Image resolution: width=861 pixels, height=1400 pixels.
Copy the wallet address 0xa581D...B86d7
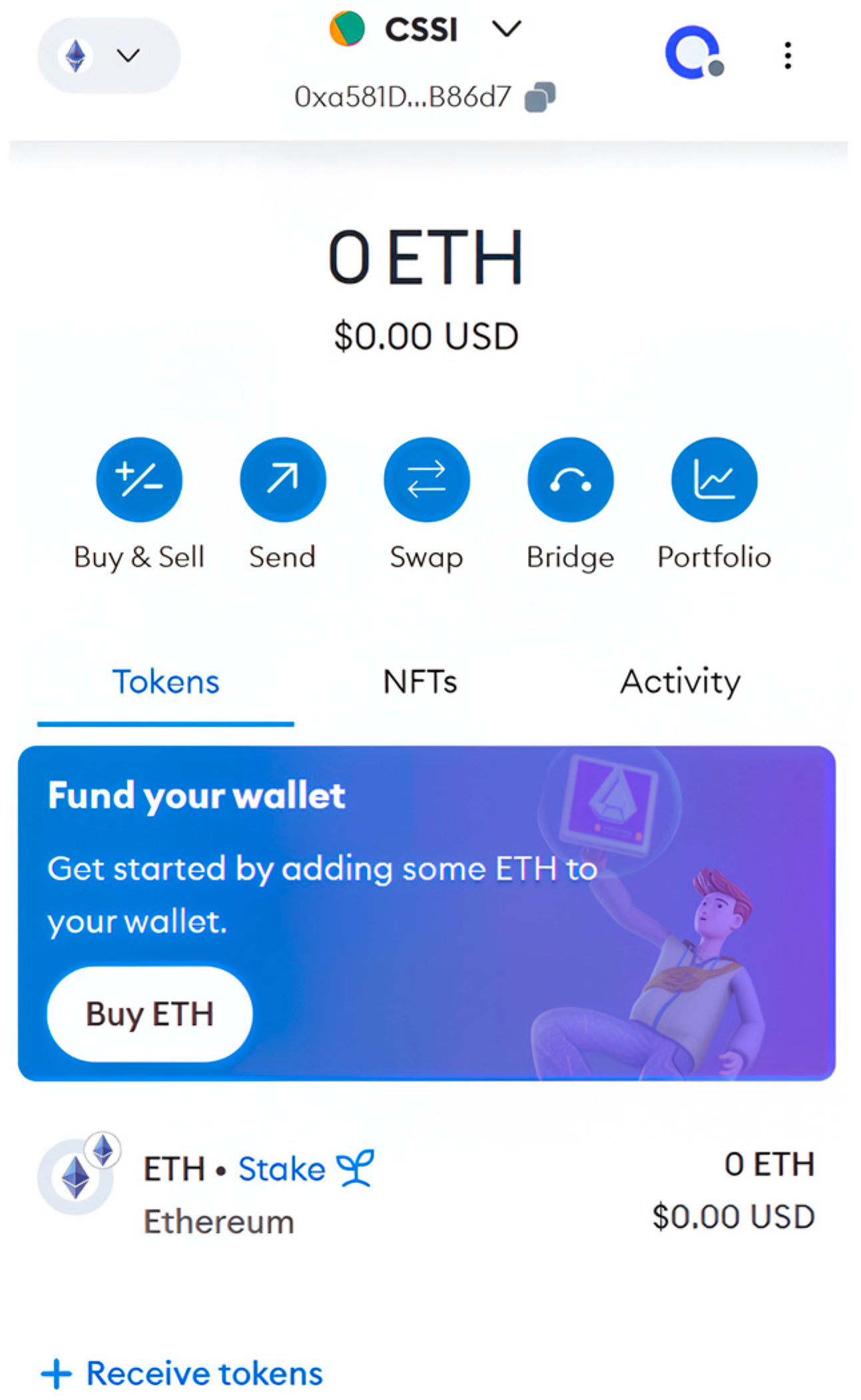point(540,97)
